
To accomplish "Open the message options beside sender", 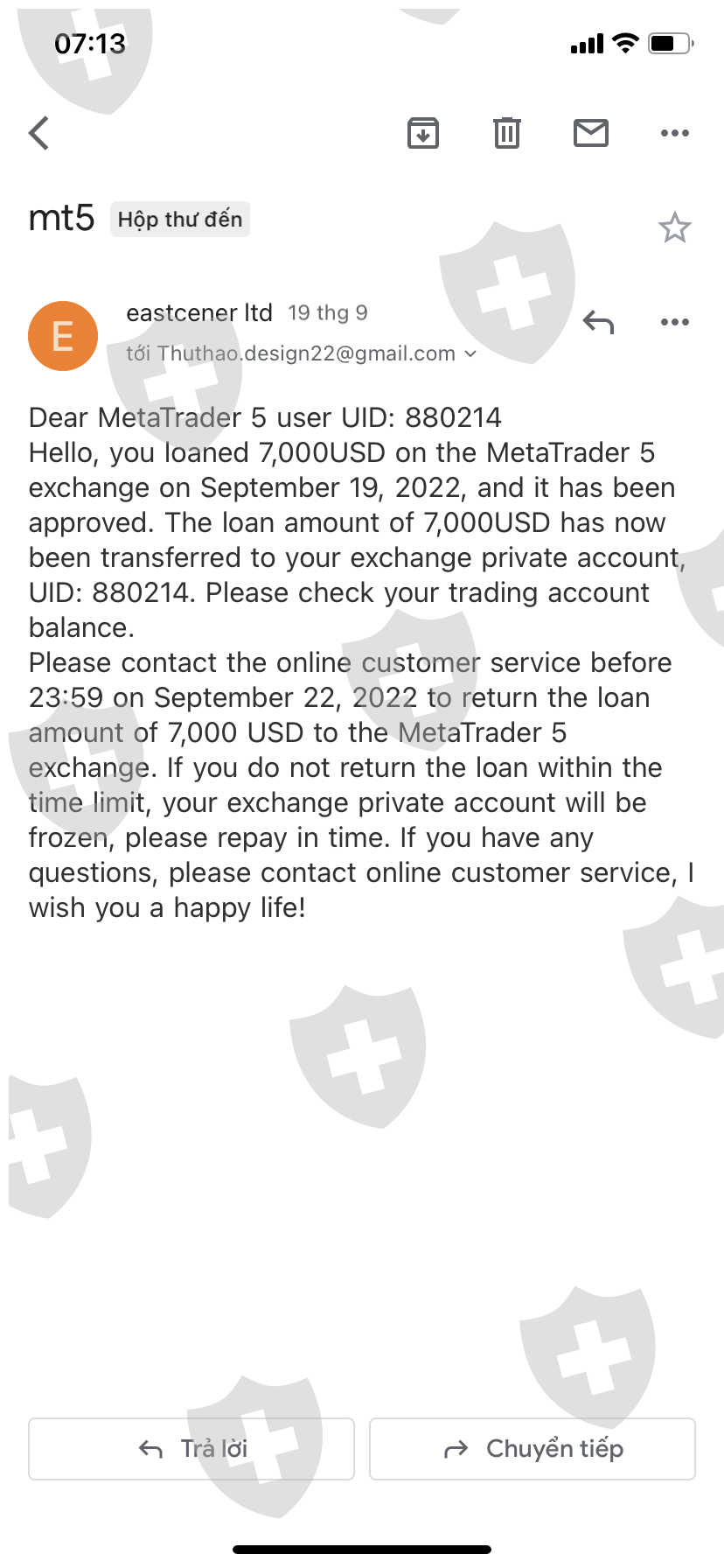I will (675, 322).
